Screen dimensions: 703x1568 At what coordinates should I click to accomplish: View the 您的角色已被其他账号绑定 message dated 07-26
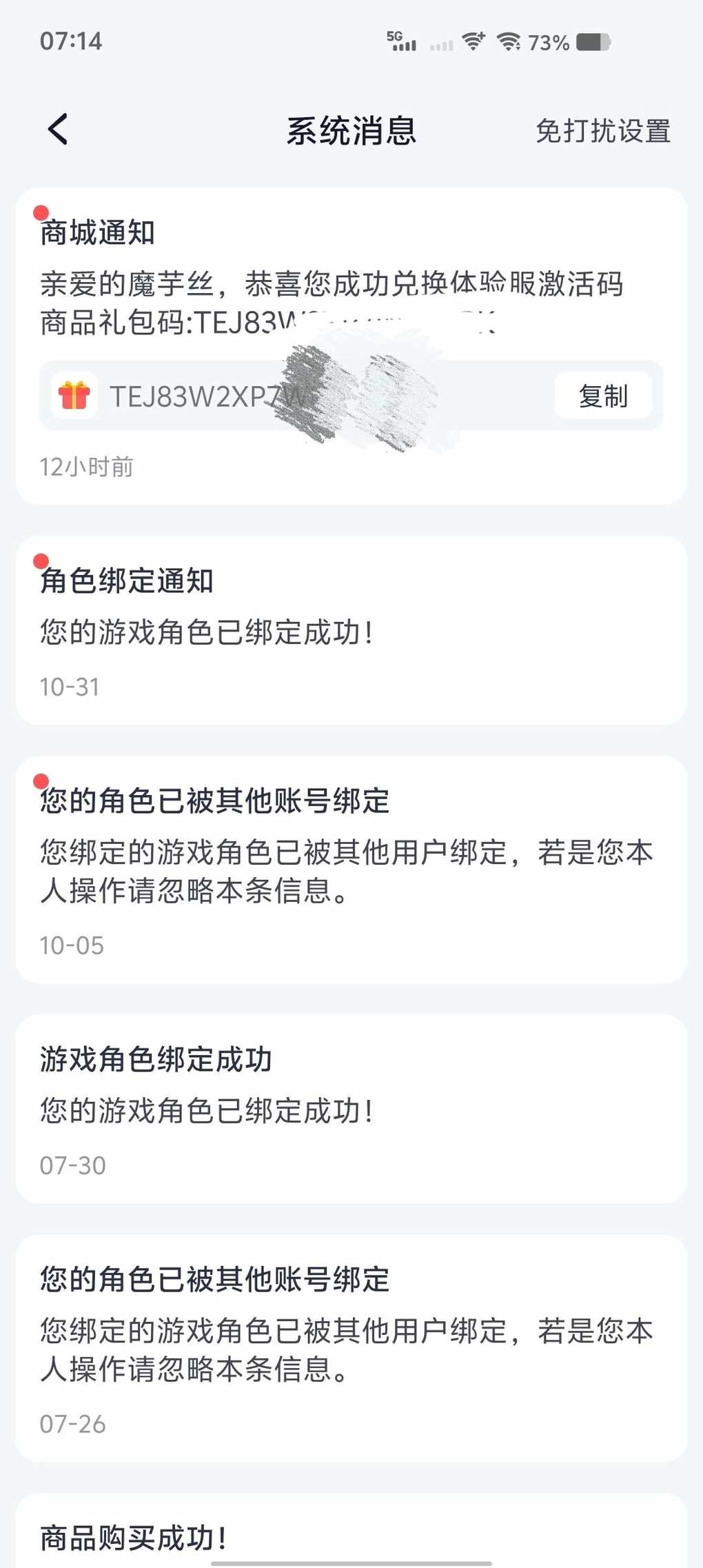(x=351, y=1348)
